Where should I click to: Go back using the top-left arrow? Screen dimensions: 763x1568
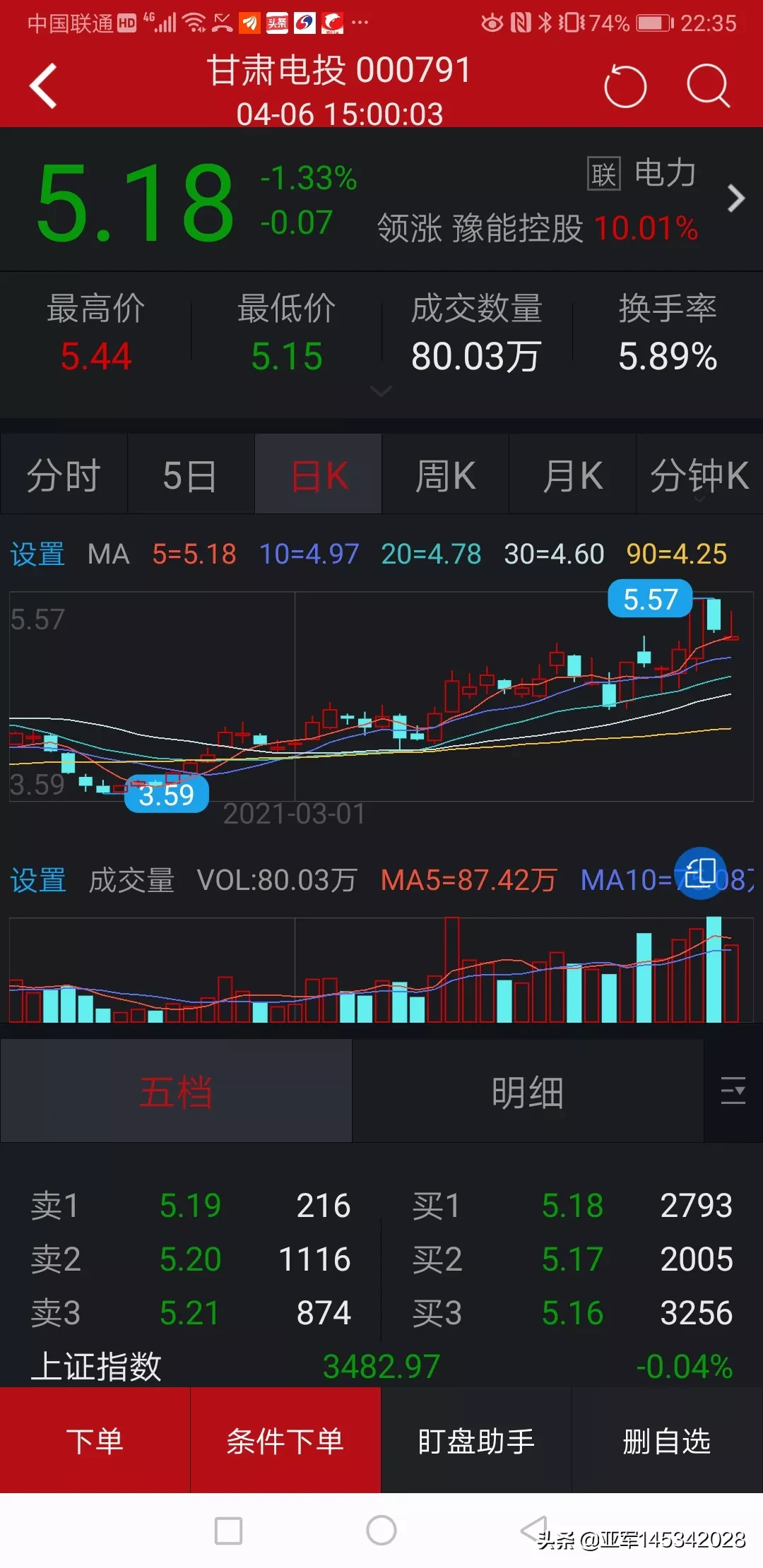coord(44,86)
